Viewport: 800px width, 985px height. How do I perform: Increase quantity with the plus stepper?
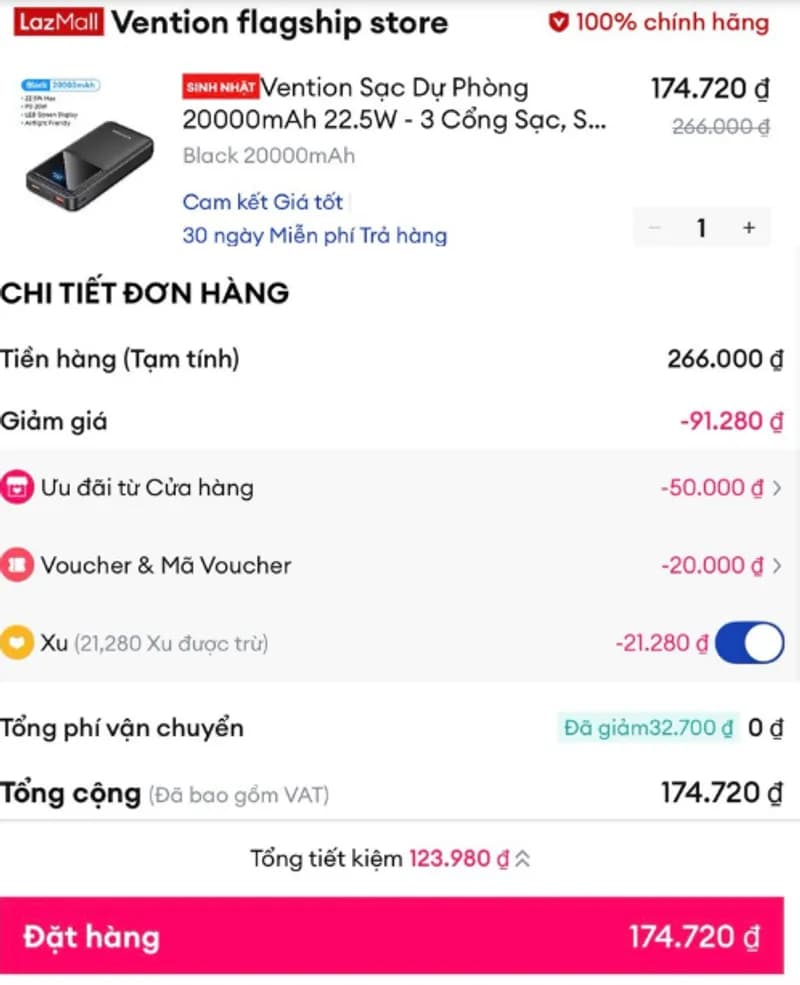748,227
